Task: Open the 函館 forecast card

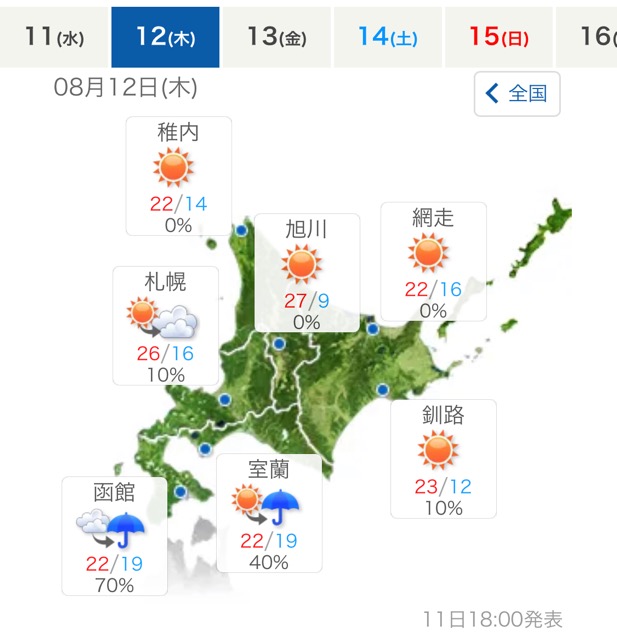Action: pos(113,535)
